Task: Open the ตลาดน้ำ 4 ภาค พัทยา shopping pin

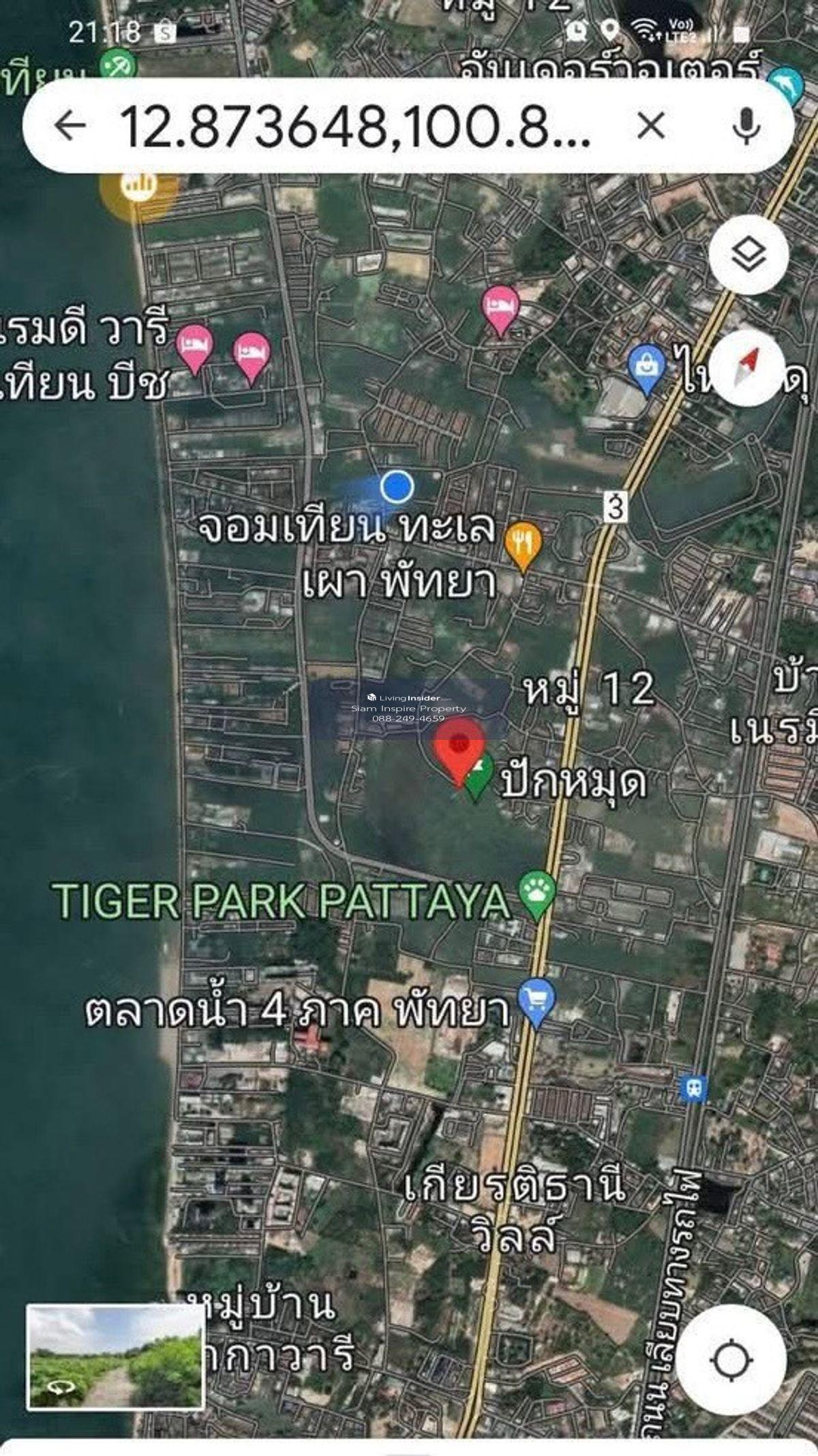Action: 536,1001
